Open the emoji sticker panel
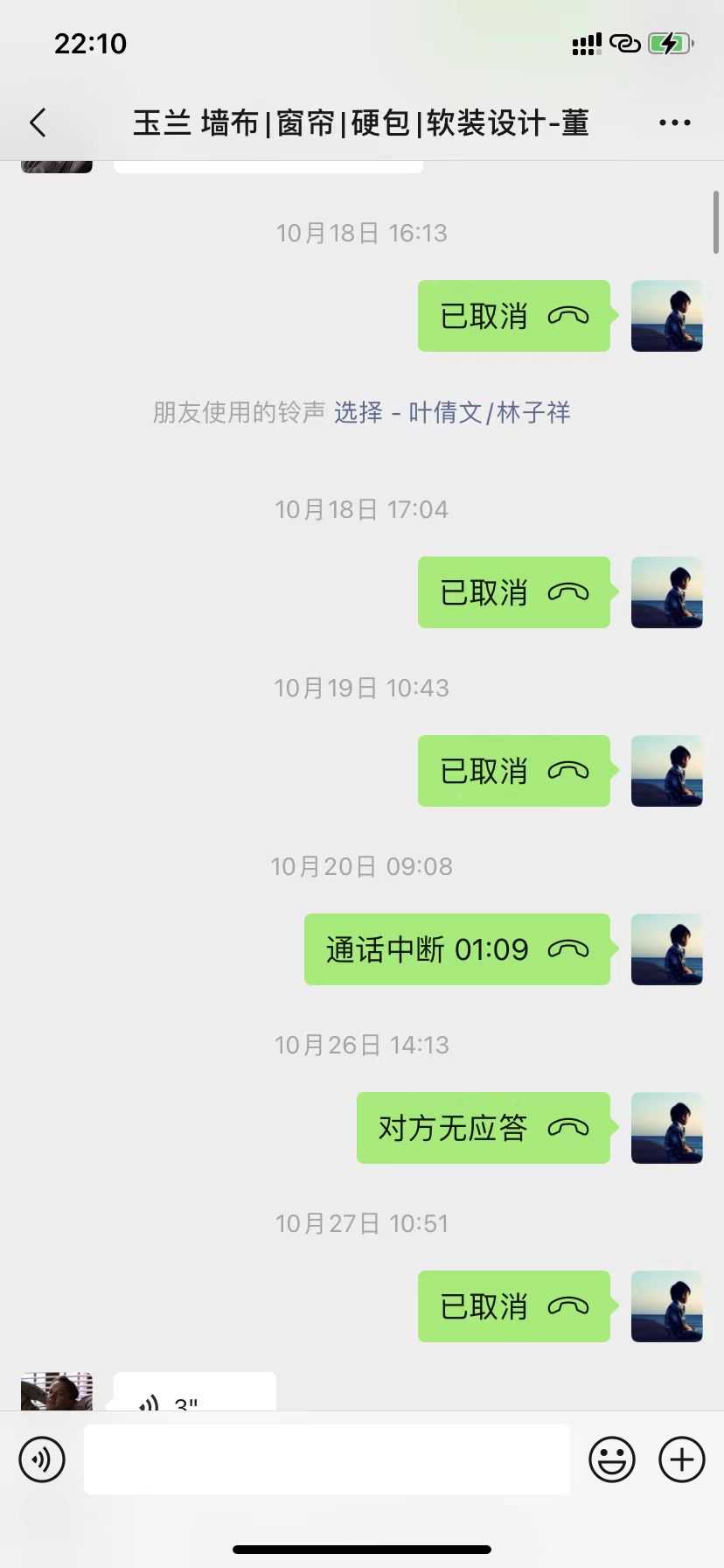Viewport: 724px width, 1568px height. (x=611, y=1459)
